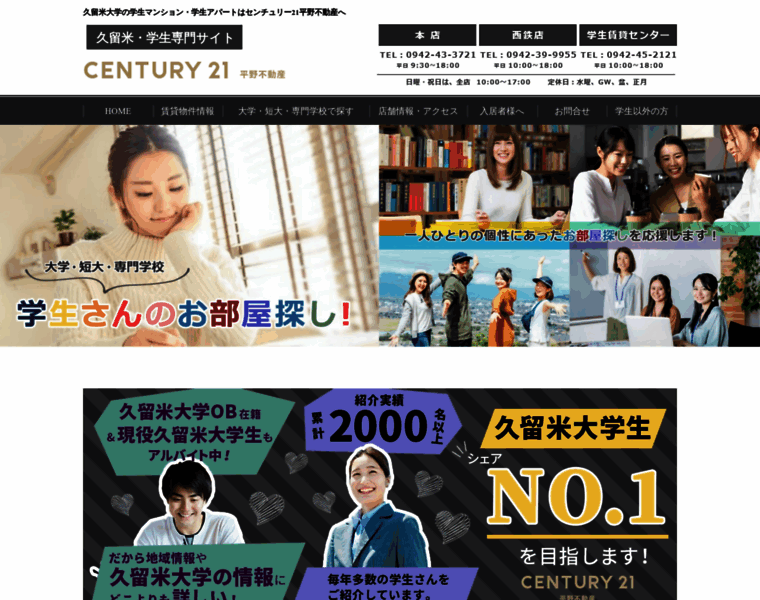Tap the 西鉄店 store button
The image size is (760, 600).
point(527,35)
